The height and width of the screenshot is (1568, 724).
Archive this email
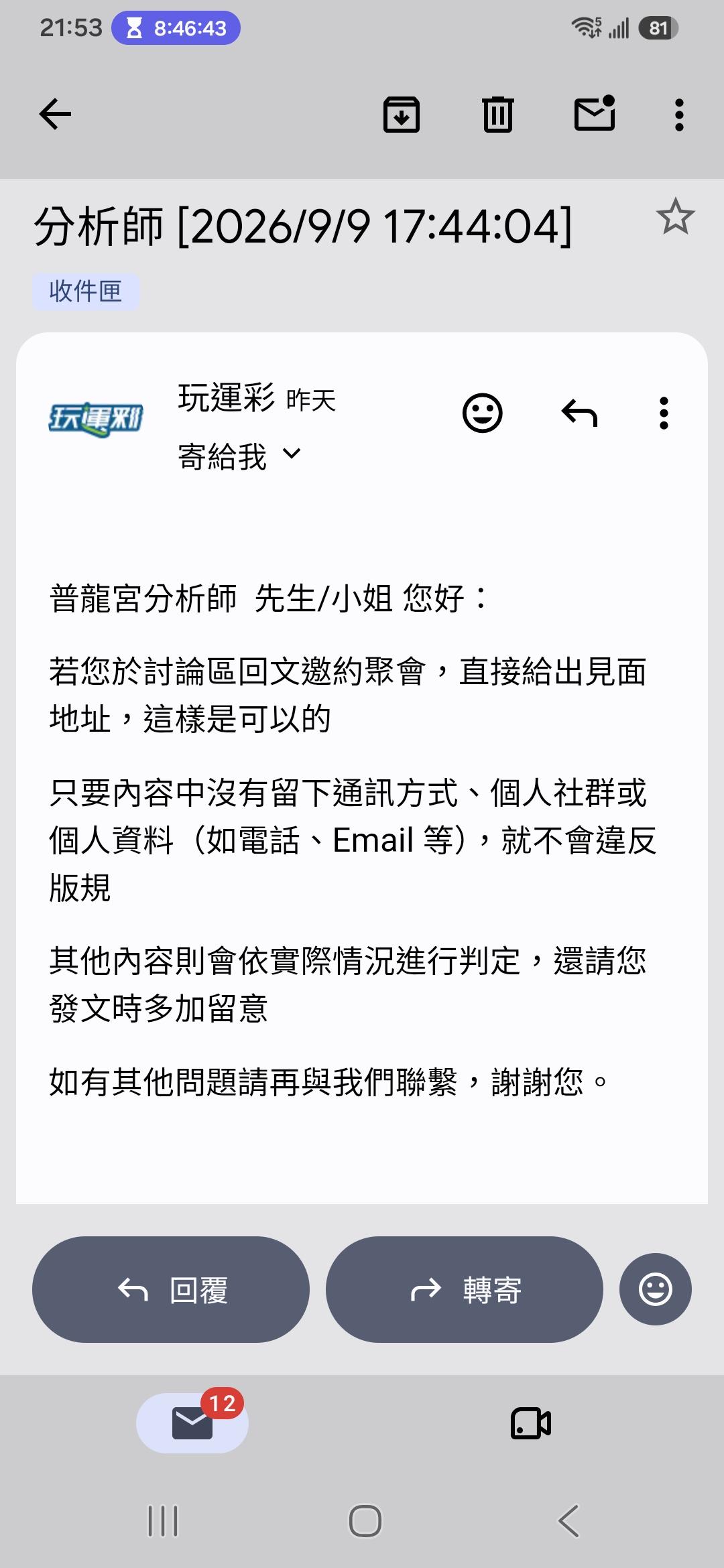pyautogui.click(x=402, y=114)
